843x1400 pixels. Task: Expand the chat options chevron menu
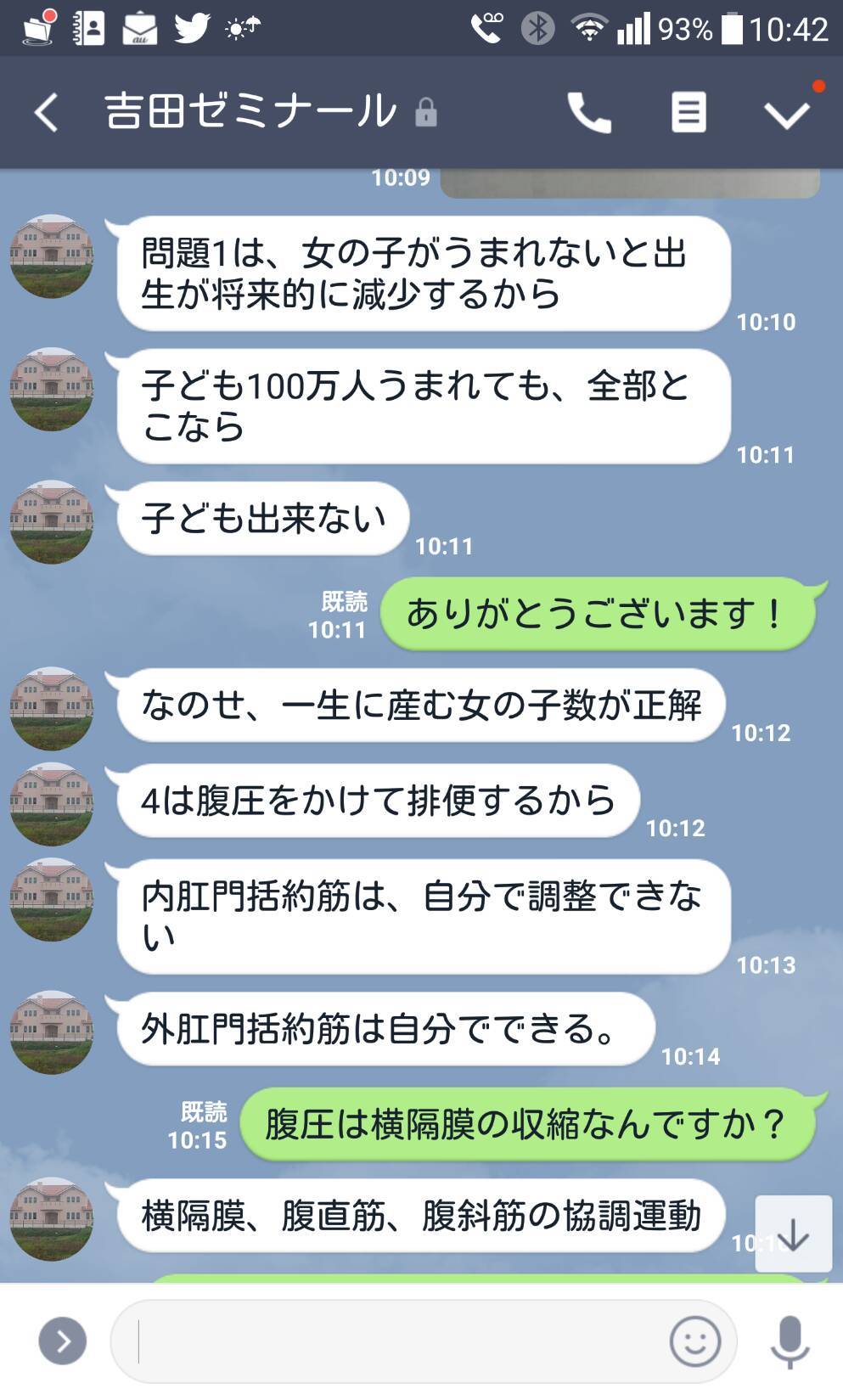[787, 112]
